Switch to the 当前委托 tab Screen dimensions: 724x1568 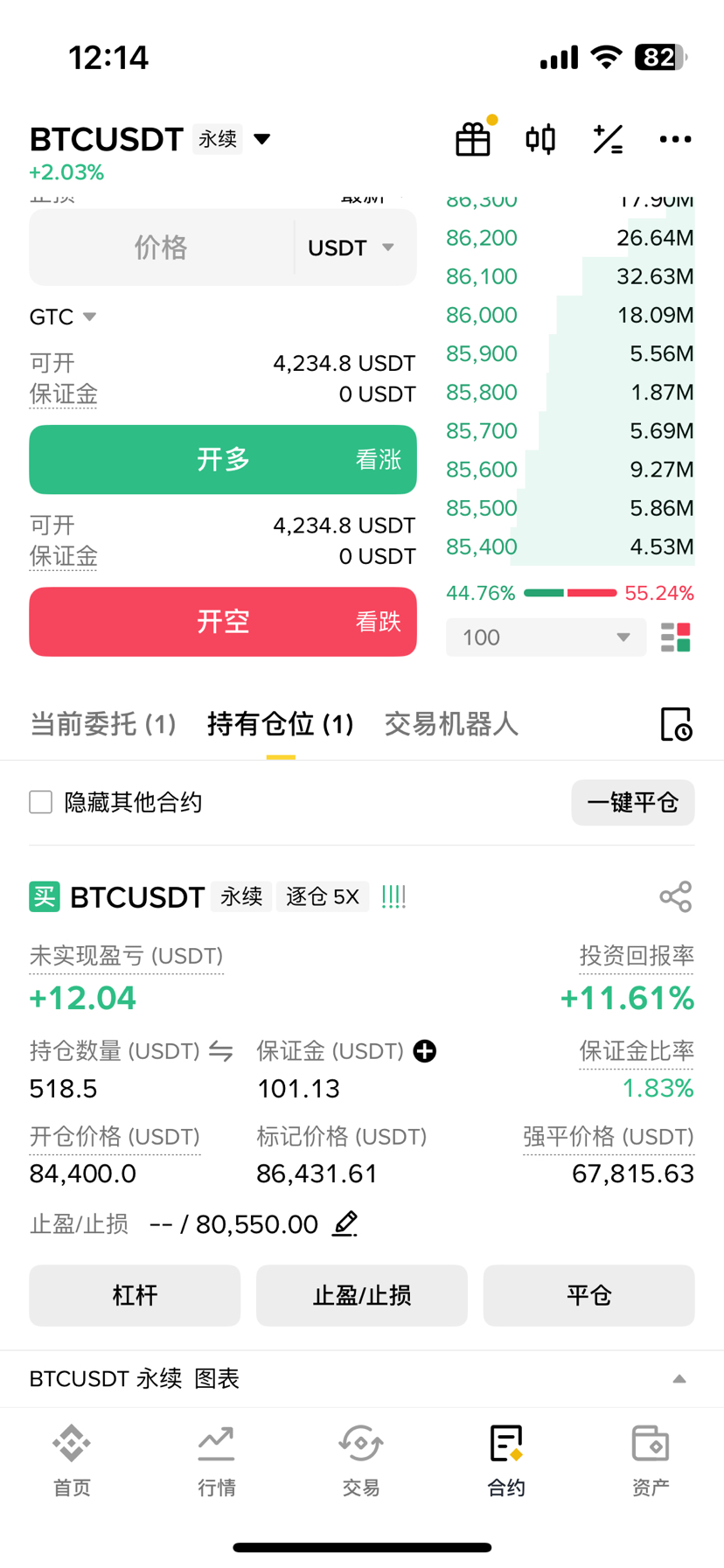click(x=103, y=724)
